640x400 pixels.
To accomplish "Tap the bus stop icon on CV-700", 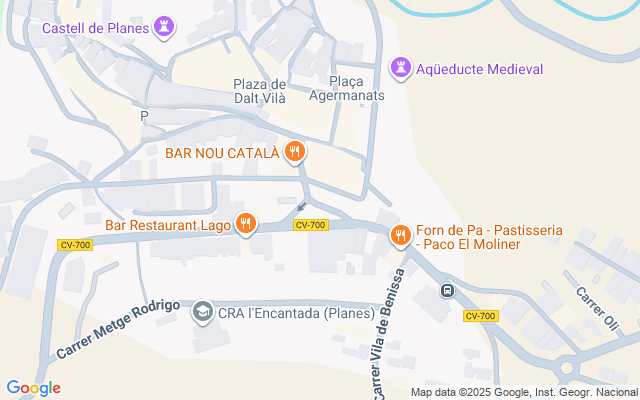I will [x=448, y=291].
